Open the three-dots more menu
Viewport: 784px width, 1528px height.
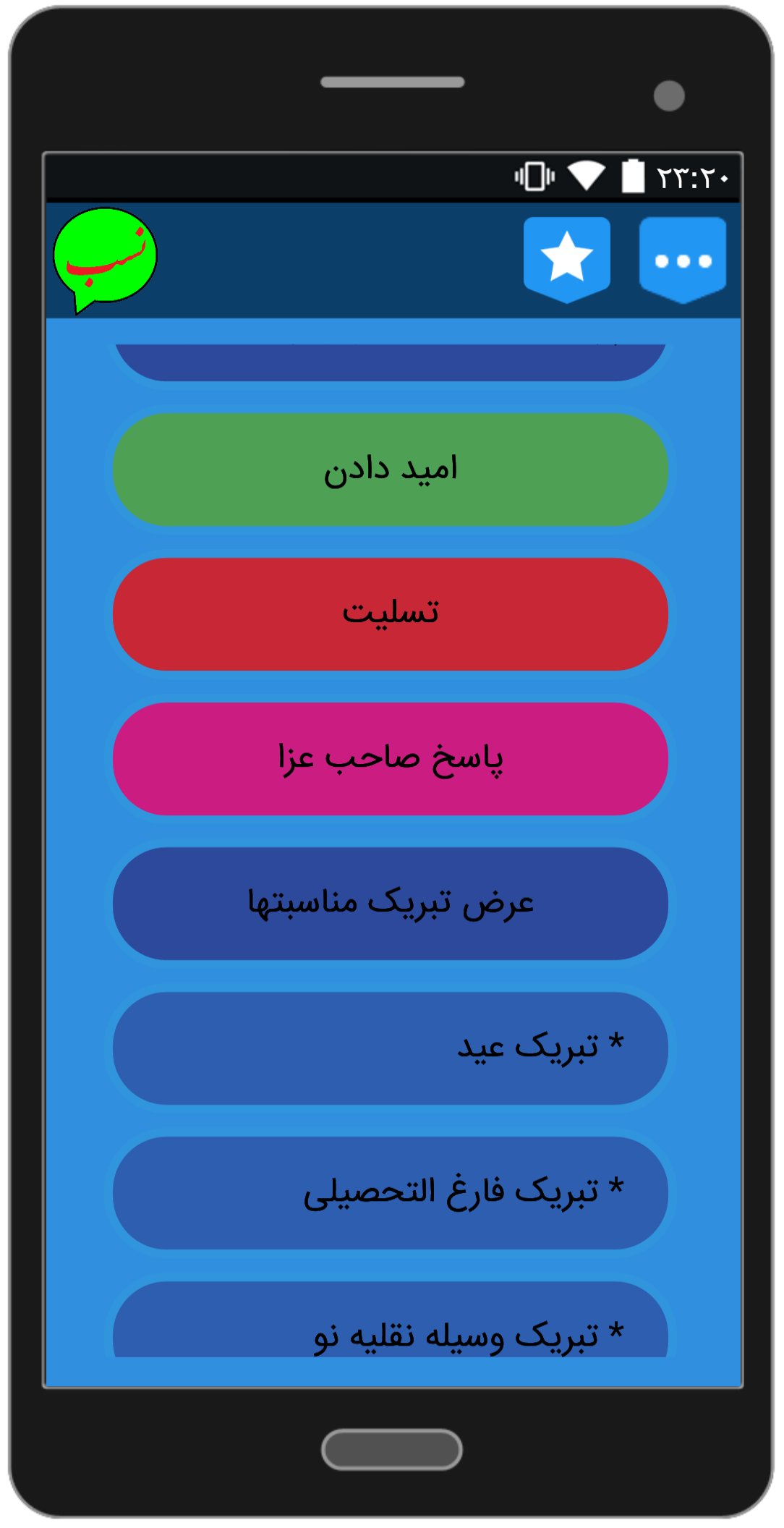(682, 258)
